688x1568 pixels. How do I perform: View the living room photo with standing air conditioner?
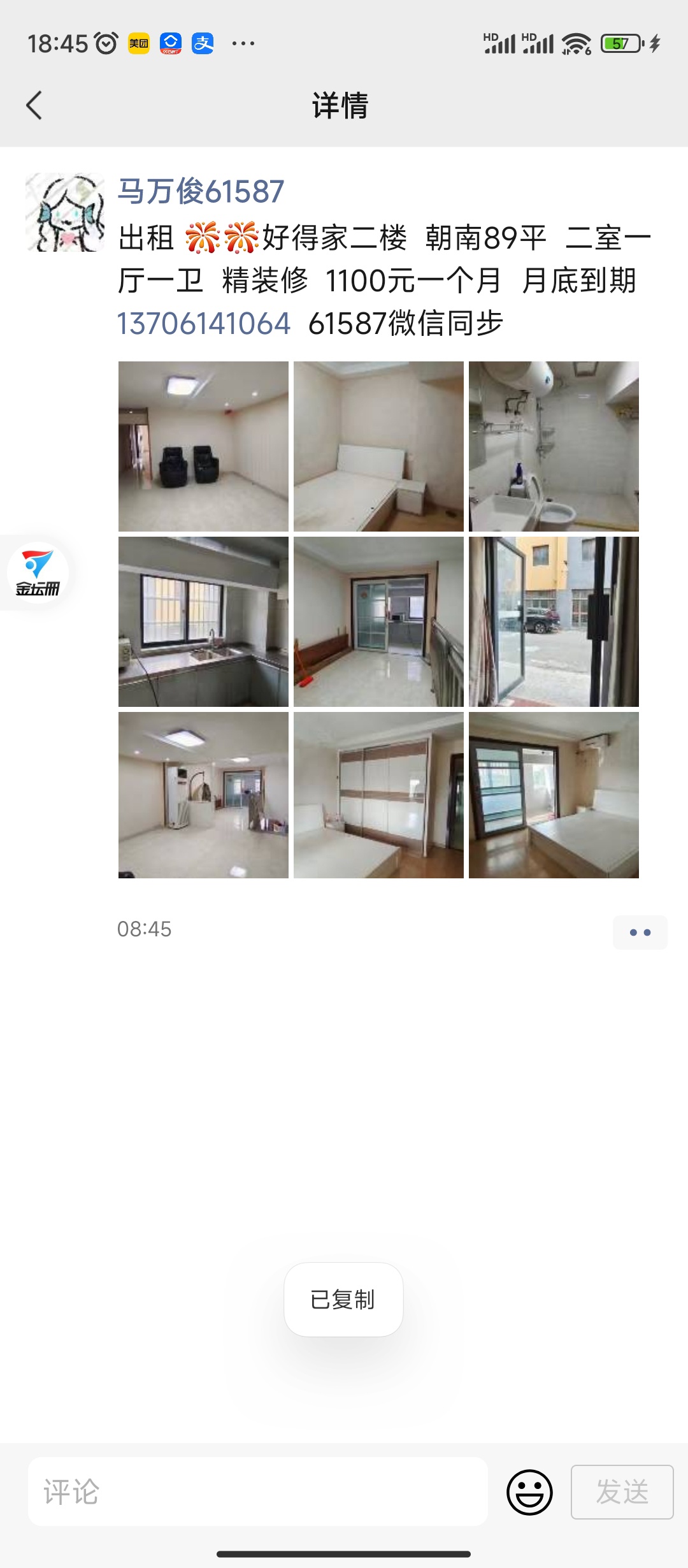click(203, 795)
